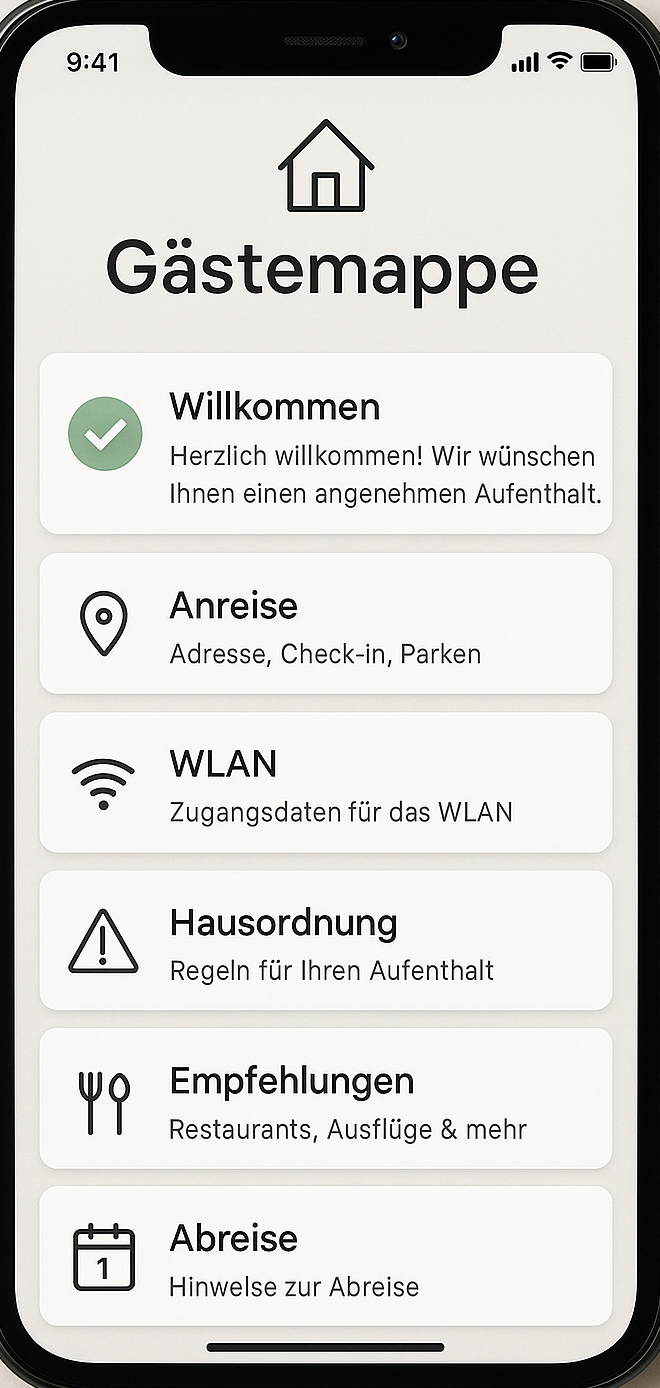Open Anreise for address and check-in
660x1388 pixels.
(326, 623)
